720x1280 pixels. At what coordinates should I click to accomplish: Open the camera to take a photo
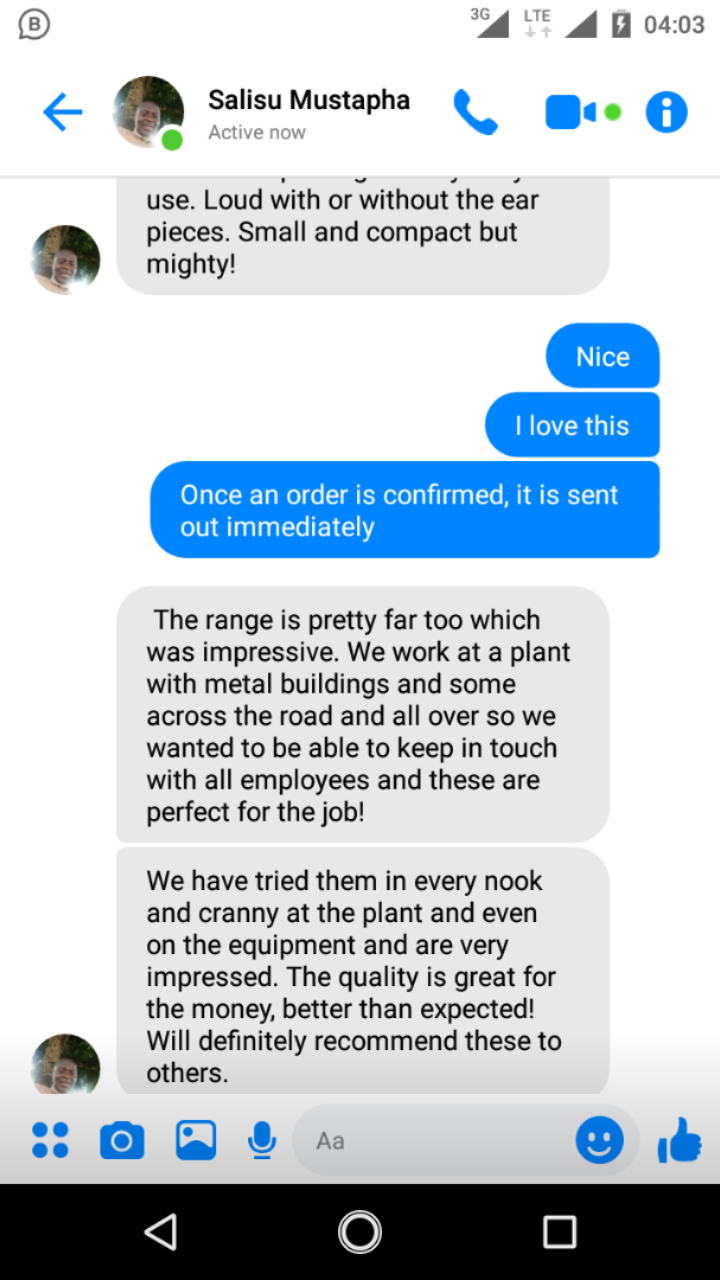tap(122, 1140)
